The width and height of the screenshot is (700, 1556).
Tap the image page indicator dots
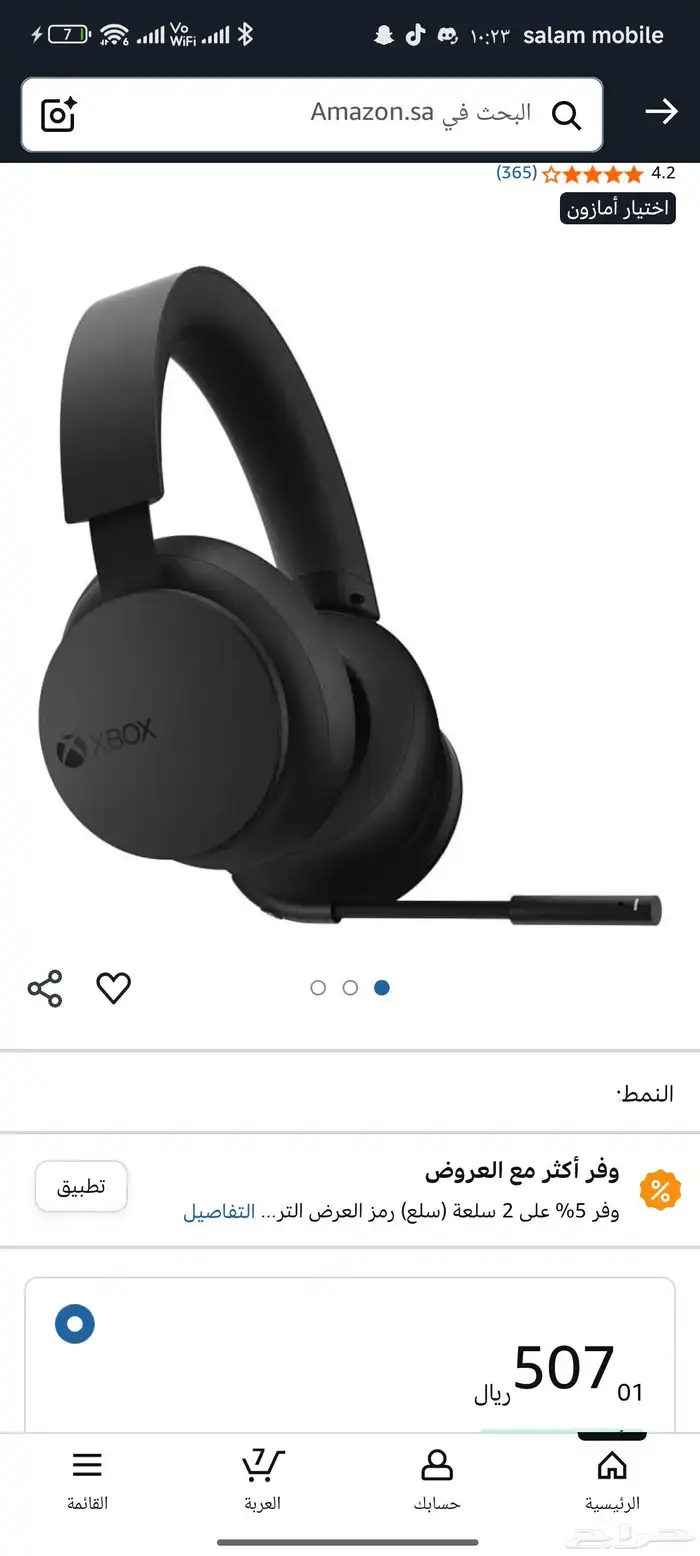[x=350, y=988]
